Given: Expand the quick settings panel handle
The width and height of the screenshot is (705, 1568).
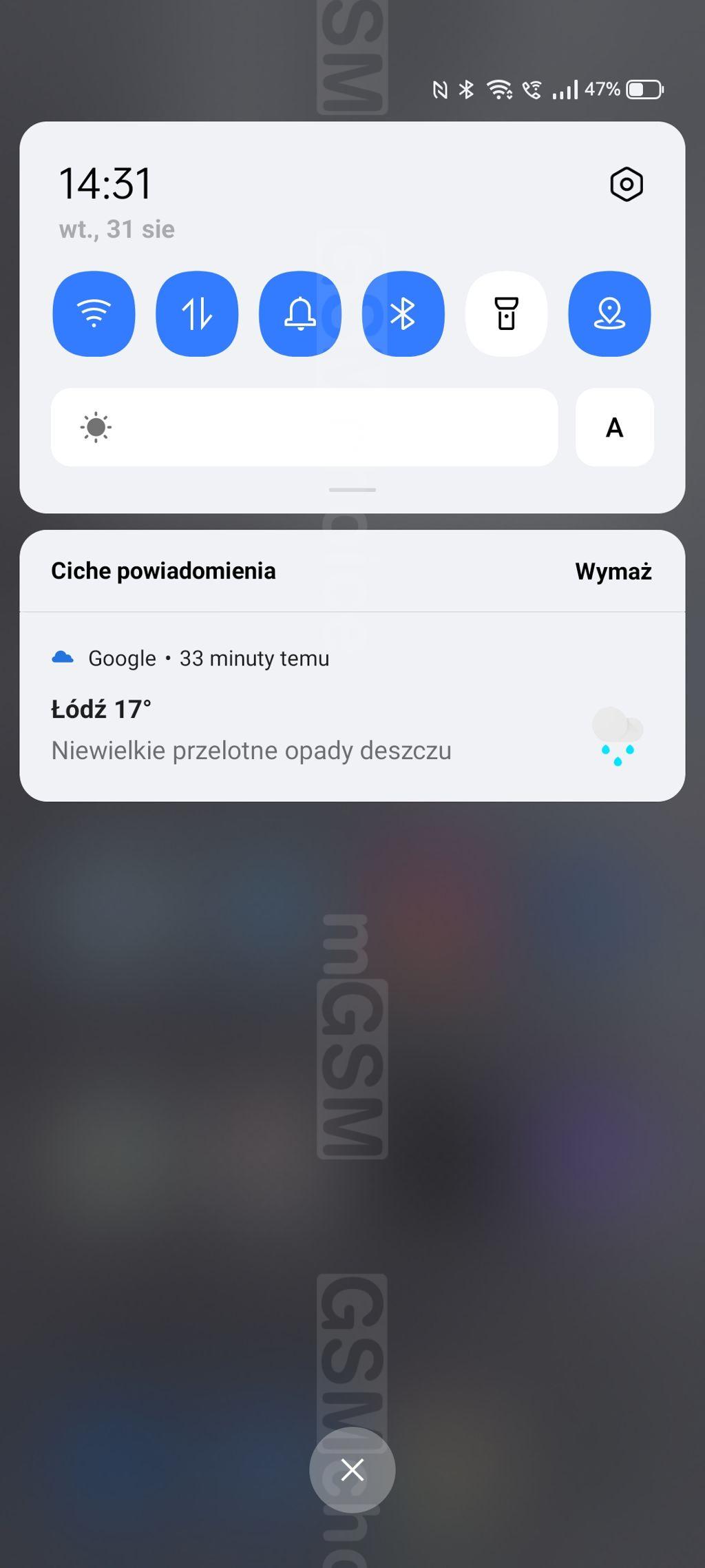Looking at the screenshot, I should tap(352, 490).
